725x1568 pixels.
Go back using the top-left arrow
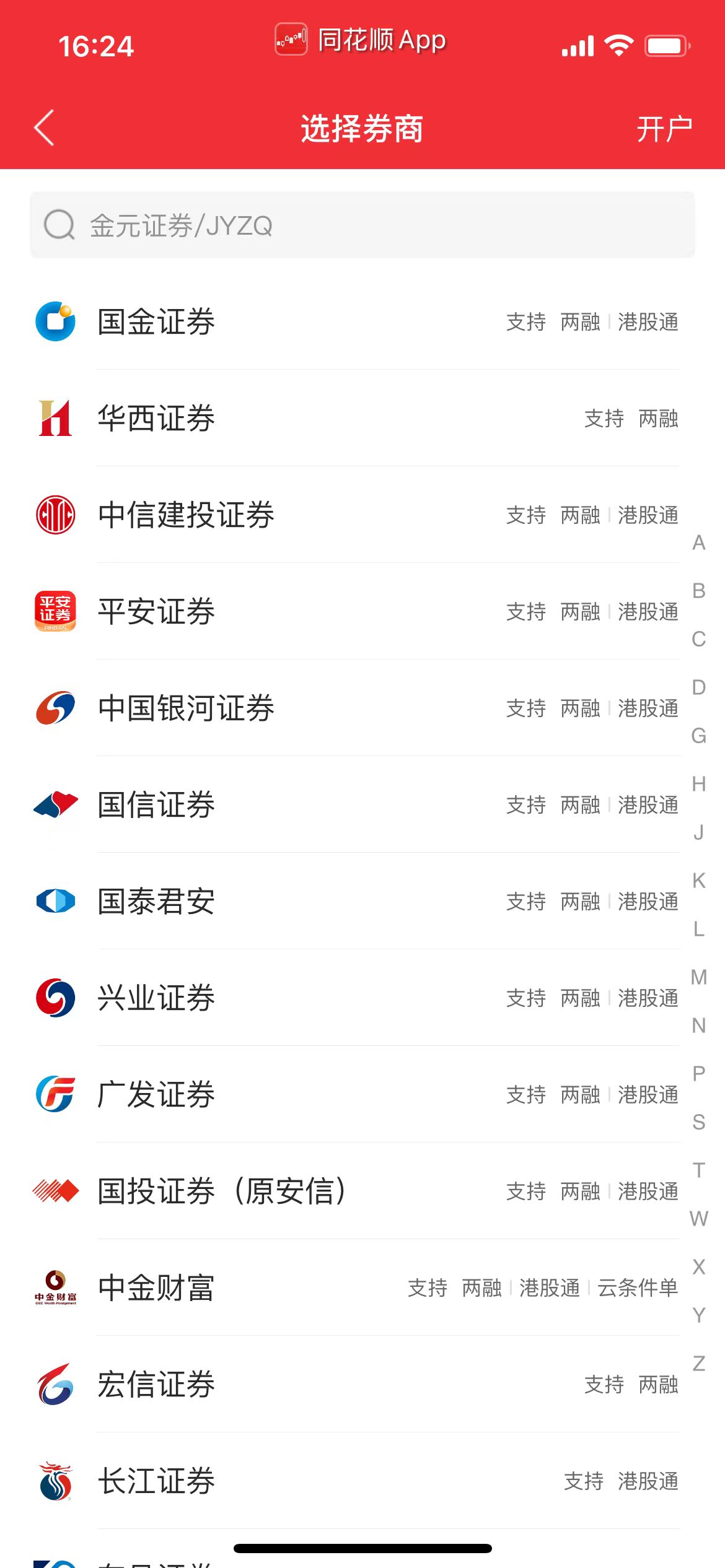click(45, 128)
